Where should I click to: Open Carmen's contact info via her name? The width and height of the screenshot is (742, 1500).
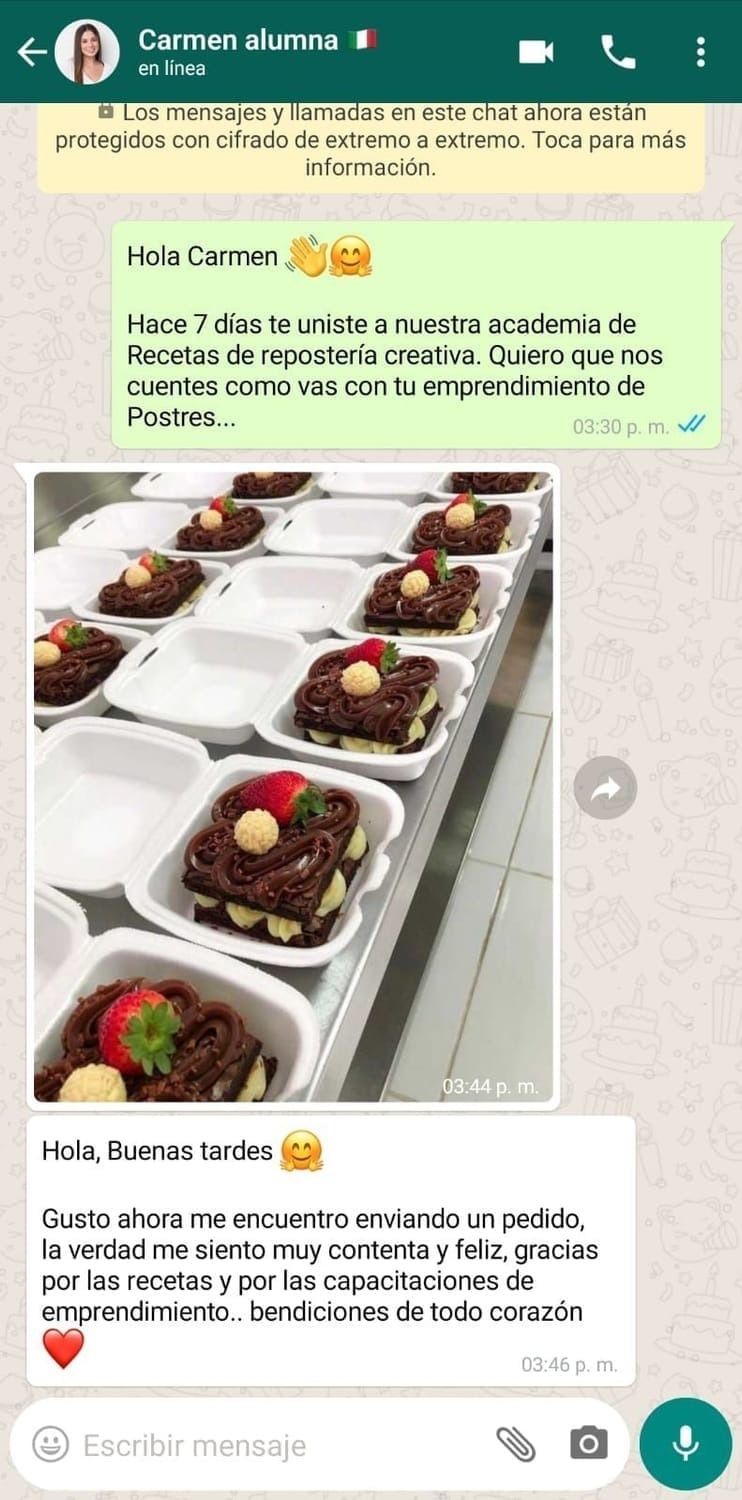pos(234,39)
